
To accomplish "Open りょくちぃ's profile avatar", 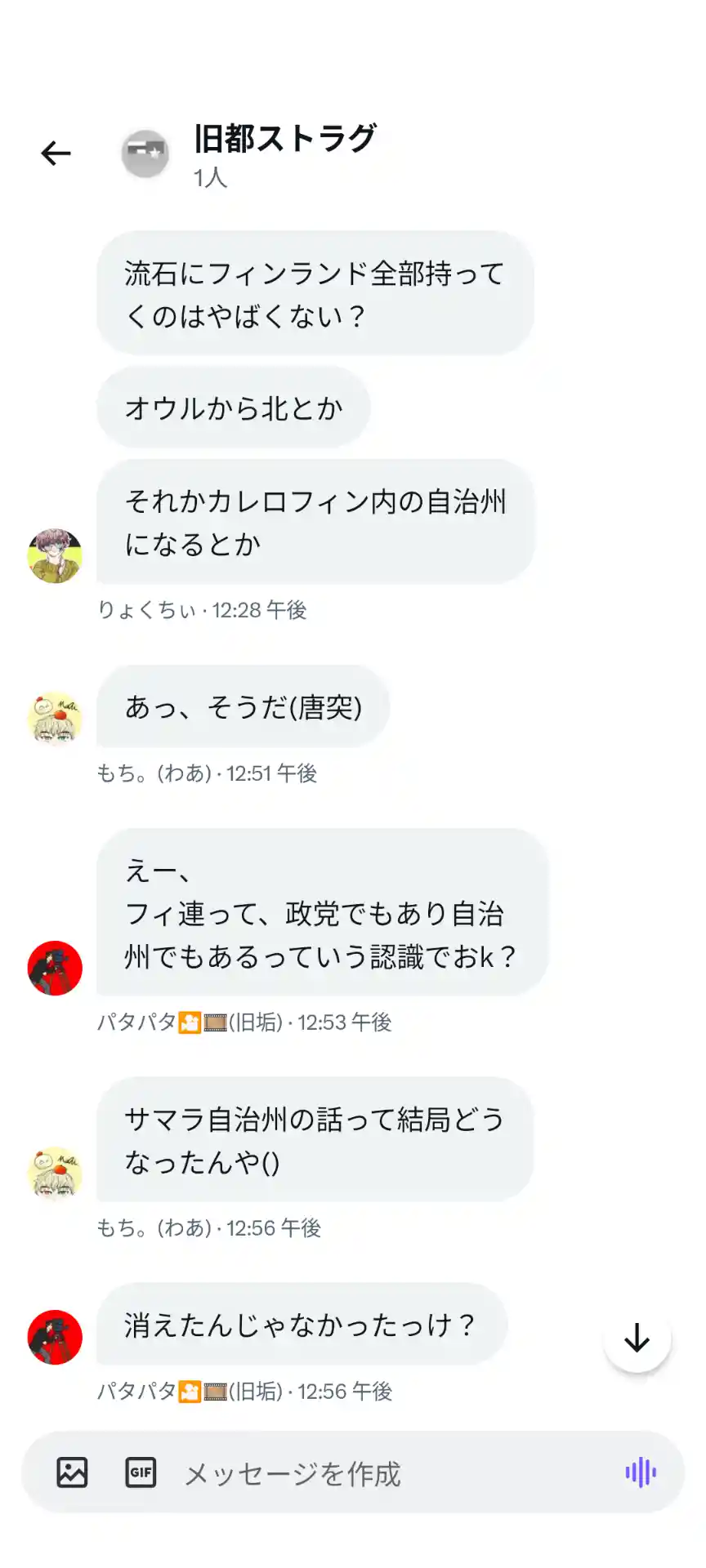I will pos(56,555).
